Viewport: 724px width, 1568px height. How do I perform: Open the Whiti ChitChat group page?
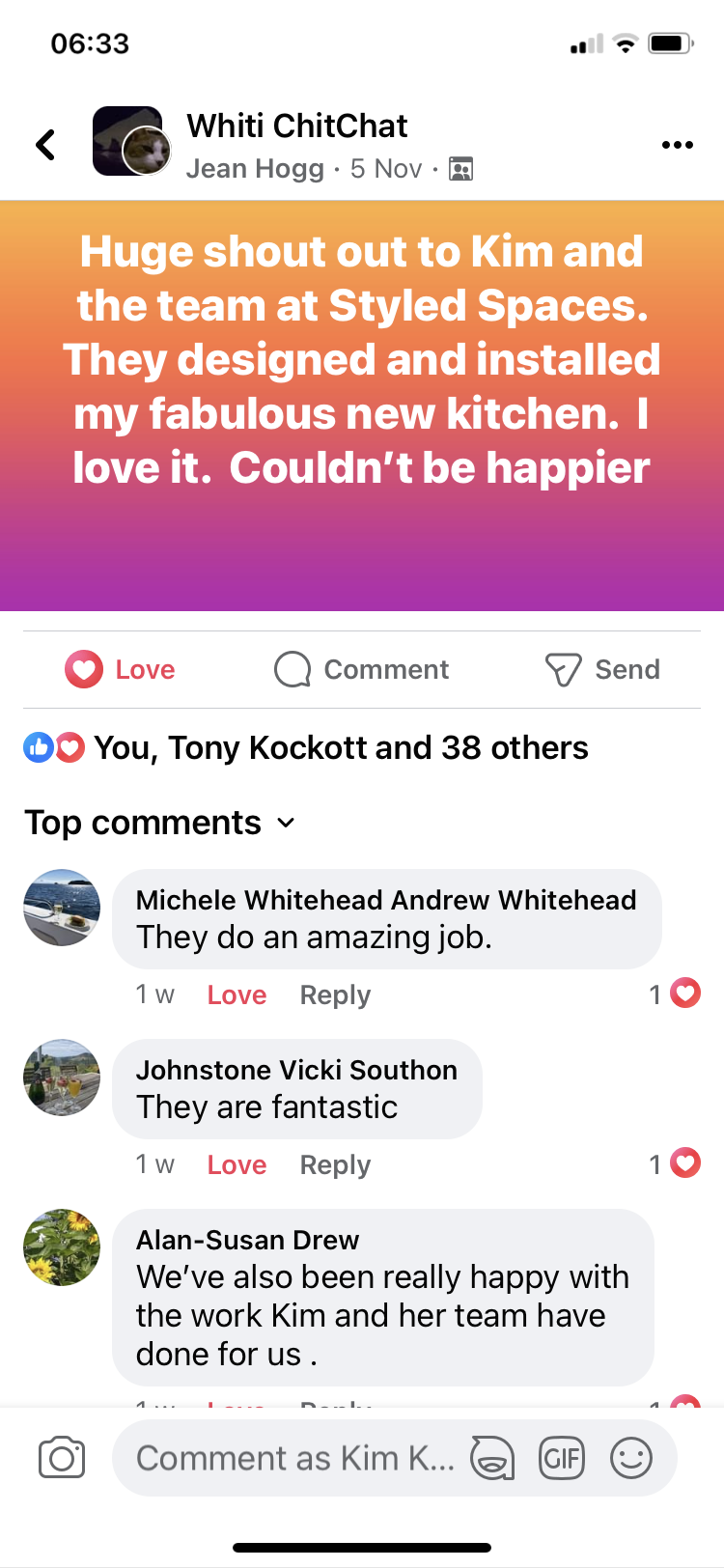[296, 126]
